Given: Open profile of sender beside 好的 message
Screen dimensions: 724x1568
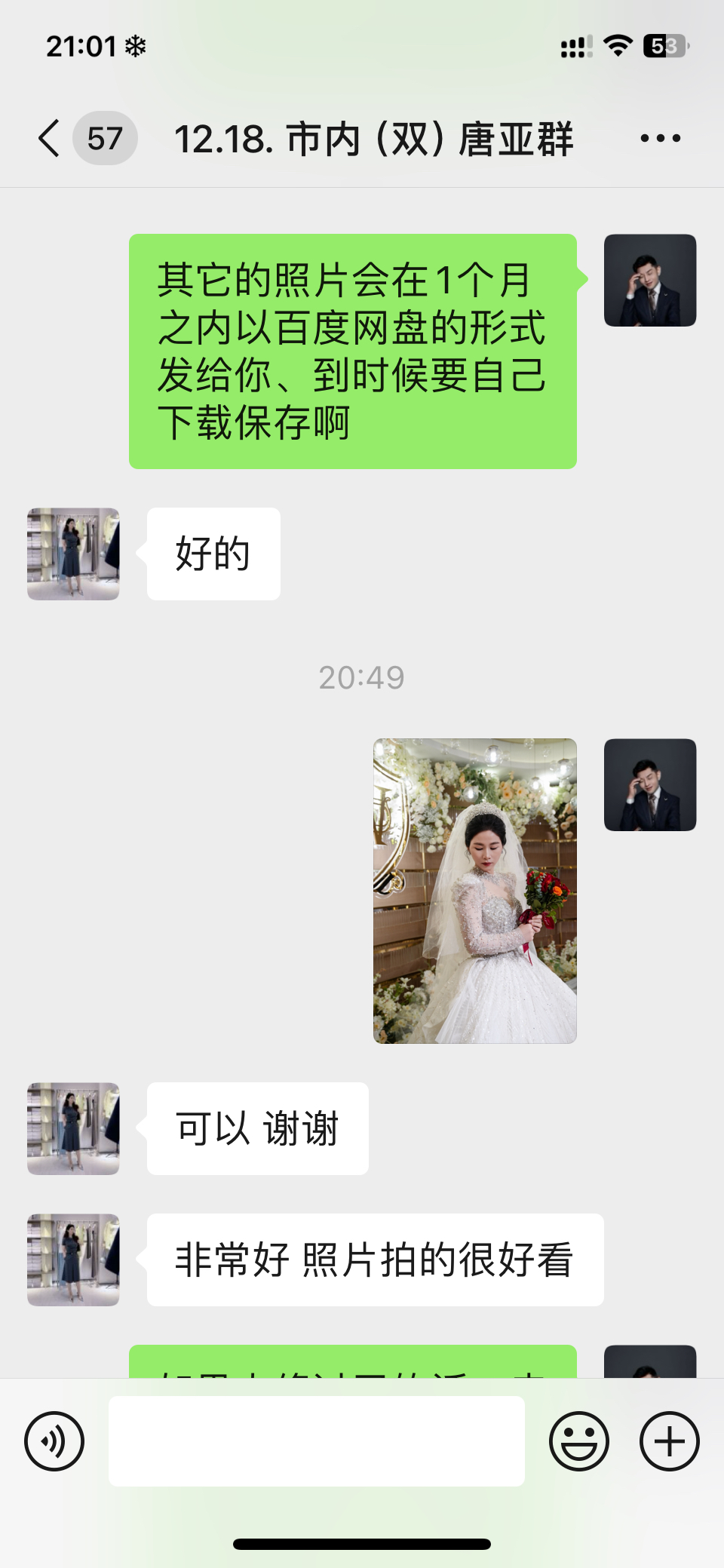Looking at the screenshot, I should point(73,554).
